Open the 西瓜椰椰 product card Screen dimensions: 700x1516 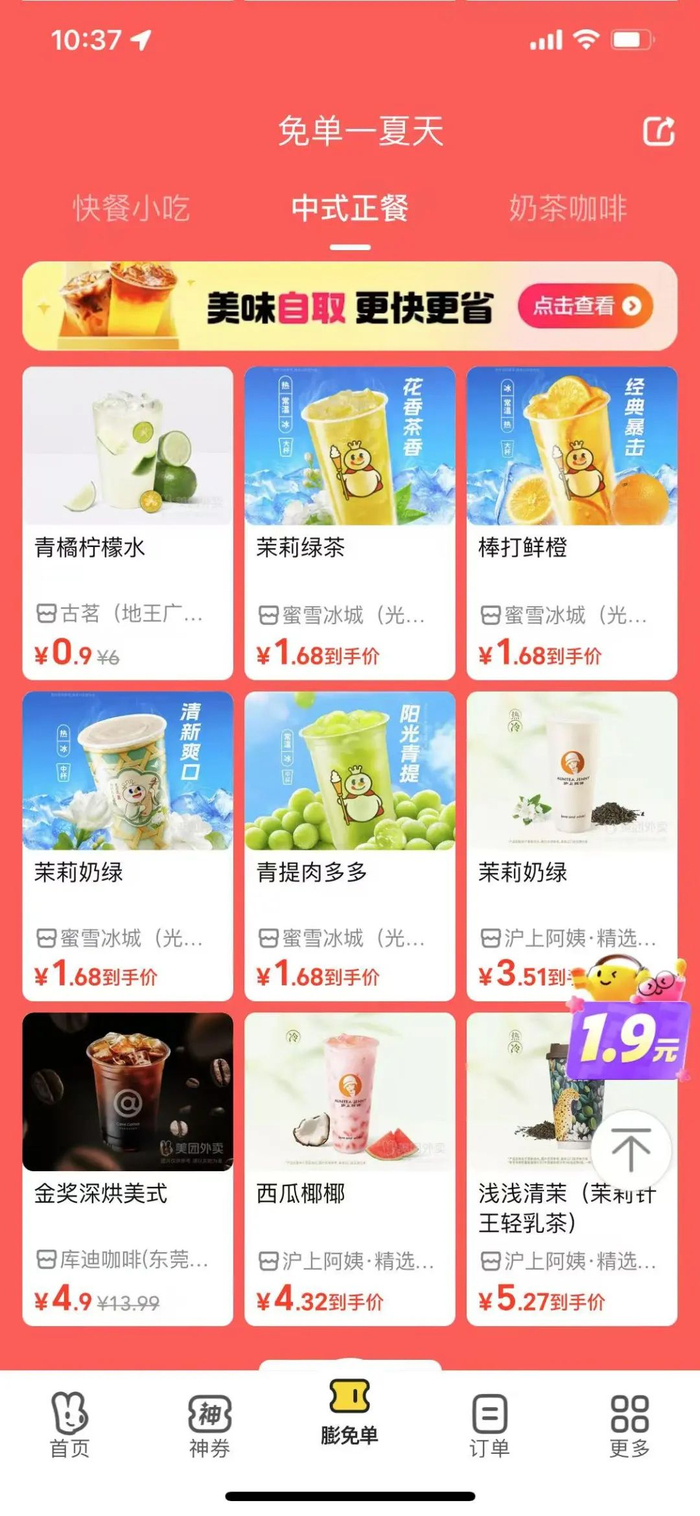click(350, 1168)
